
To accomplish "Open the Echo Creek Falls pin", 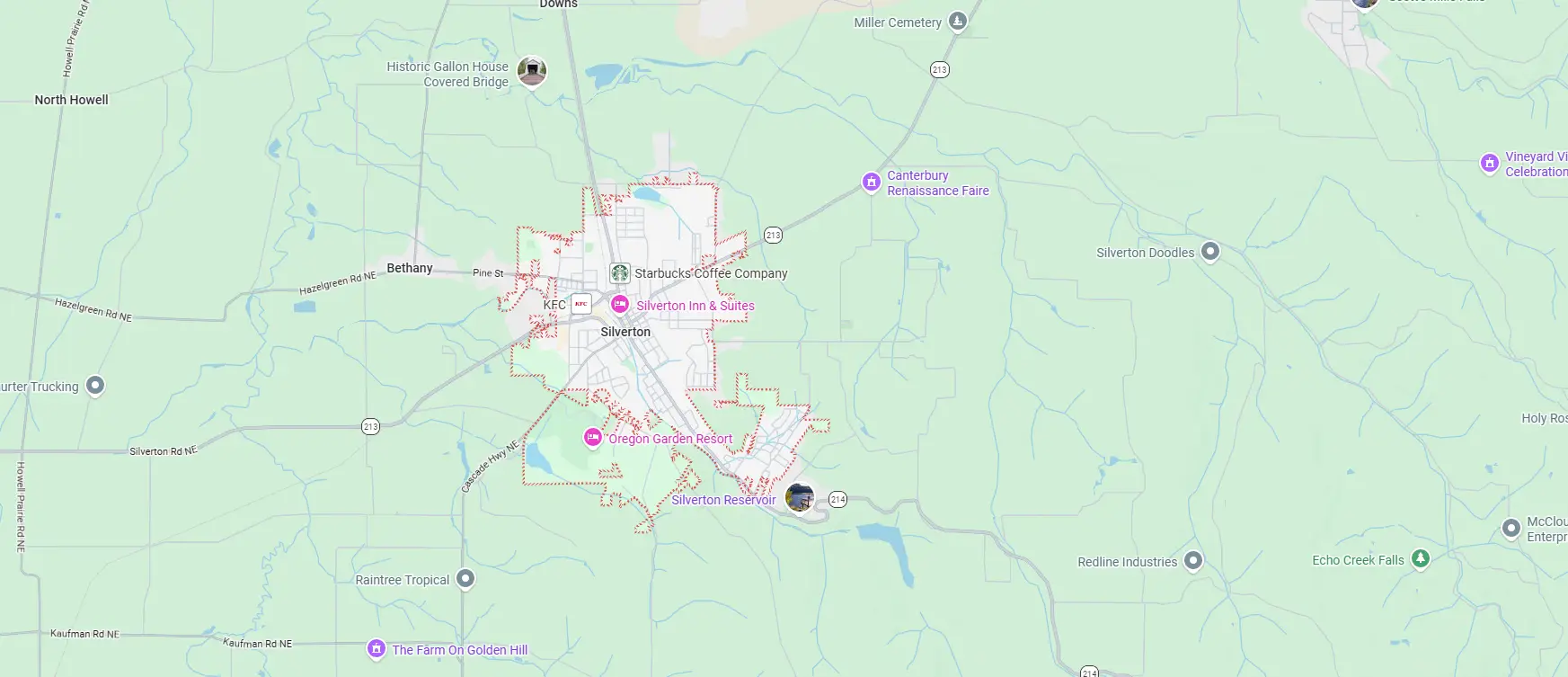I will [x=1420, y=559].
